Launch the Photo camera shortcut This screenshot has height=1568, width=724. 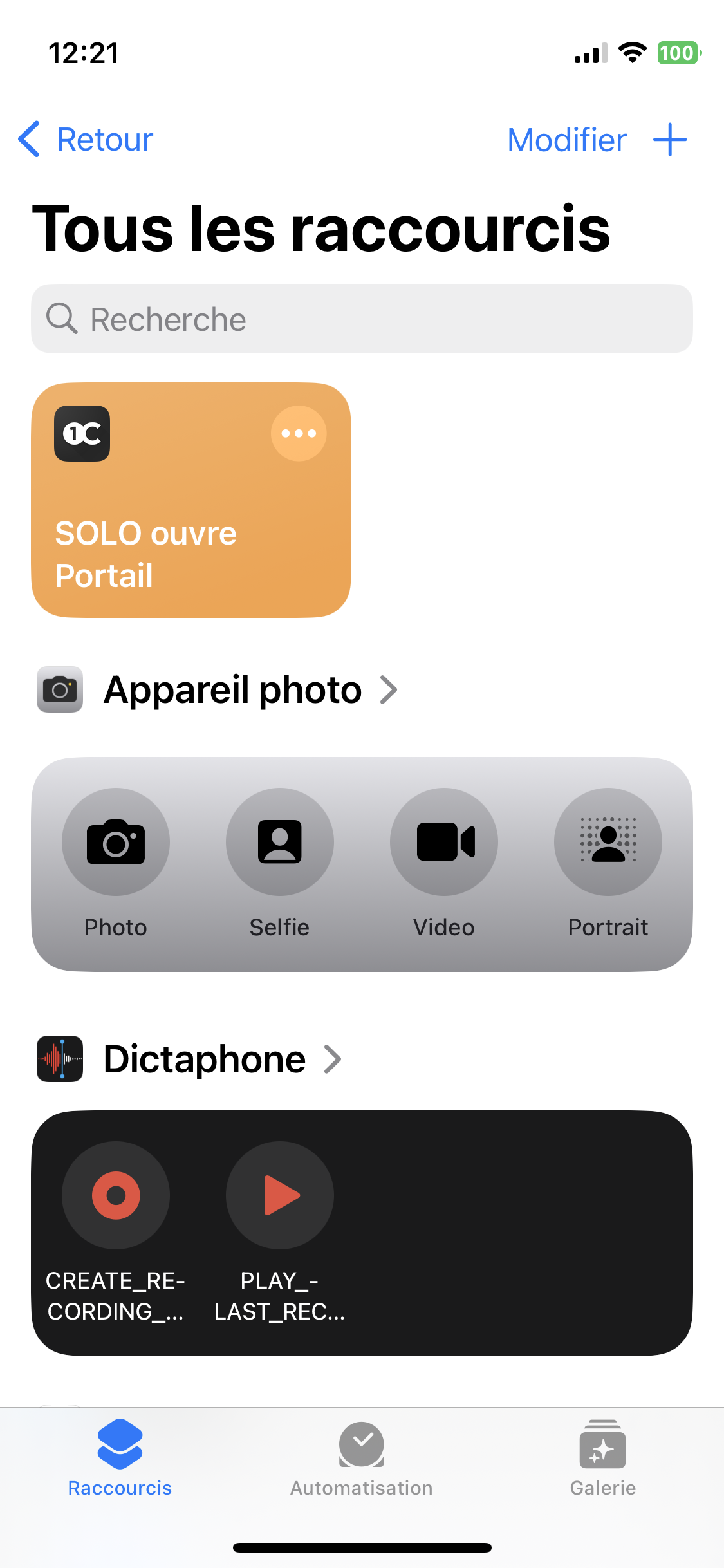coord(116,863)
